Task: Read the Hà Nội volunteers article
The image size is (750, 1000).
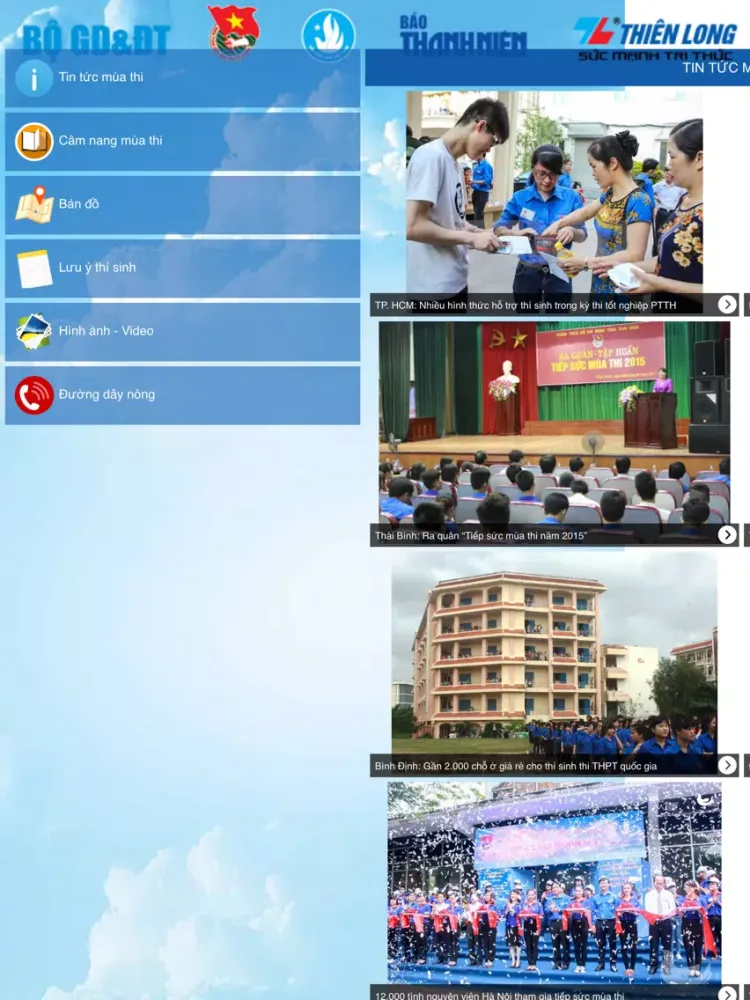Action: point(554,882)
